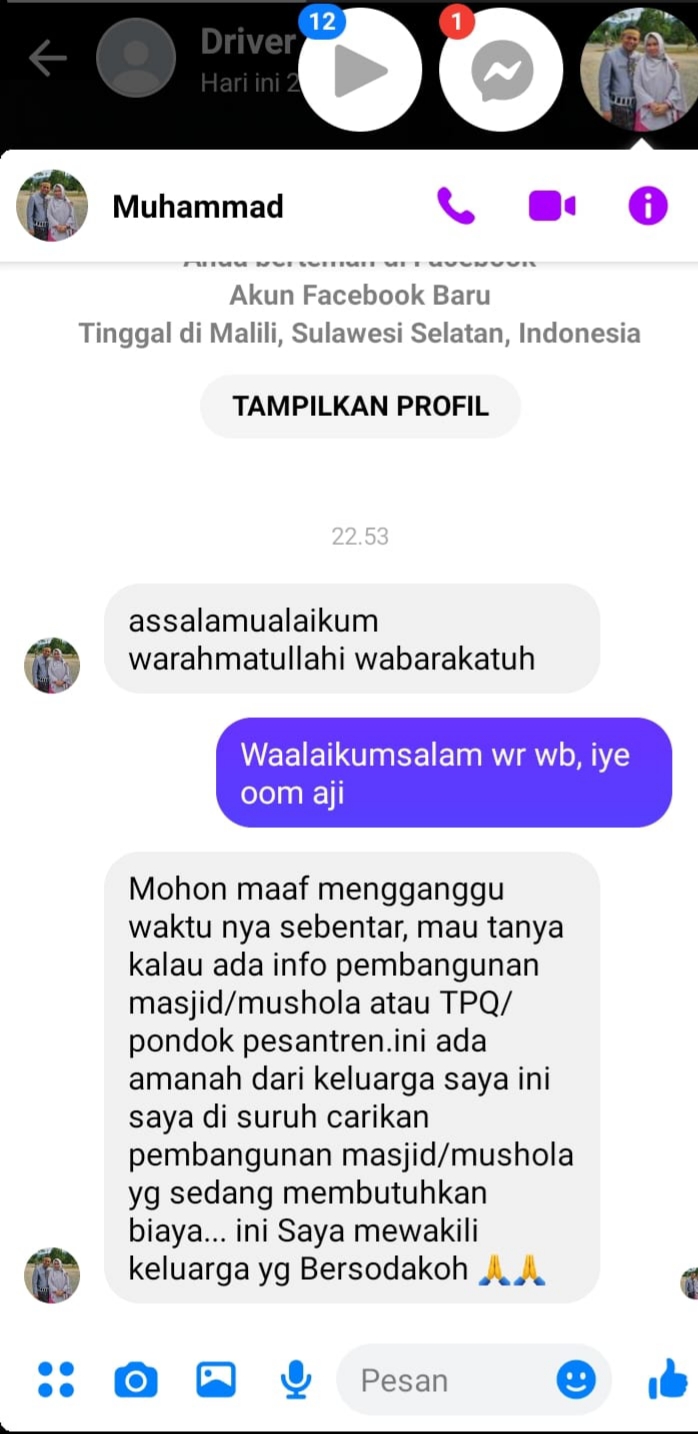The height and width of the screenshot is (1434, 698).
Task: Record a voice message with the microphone
Action: [295, 1380]
